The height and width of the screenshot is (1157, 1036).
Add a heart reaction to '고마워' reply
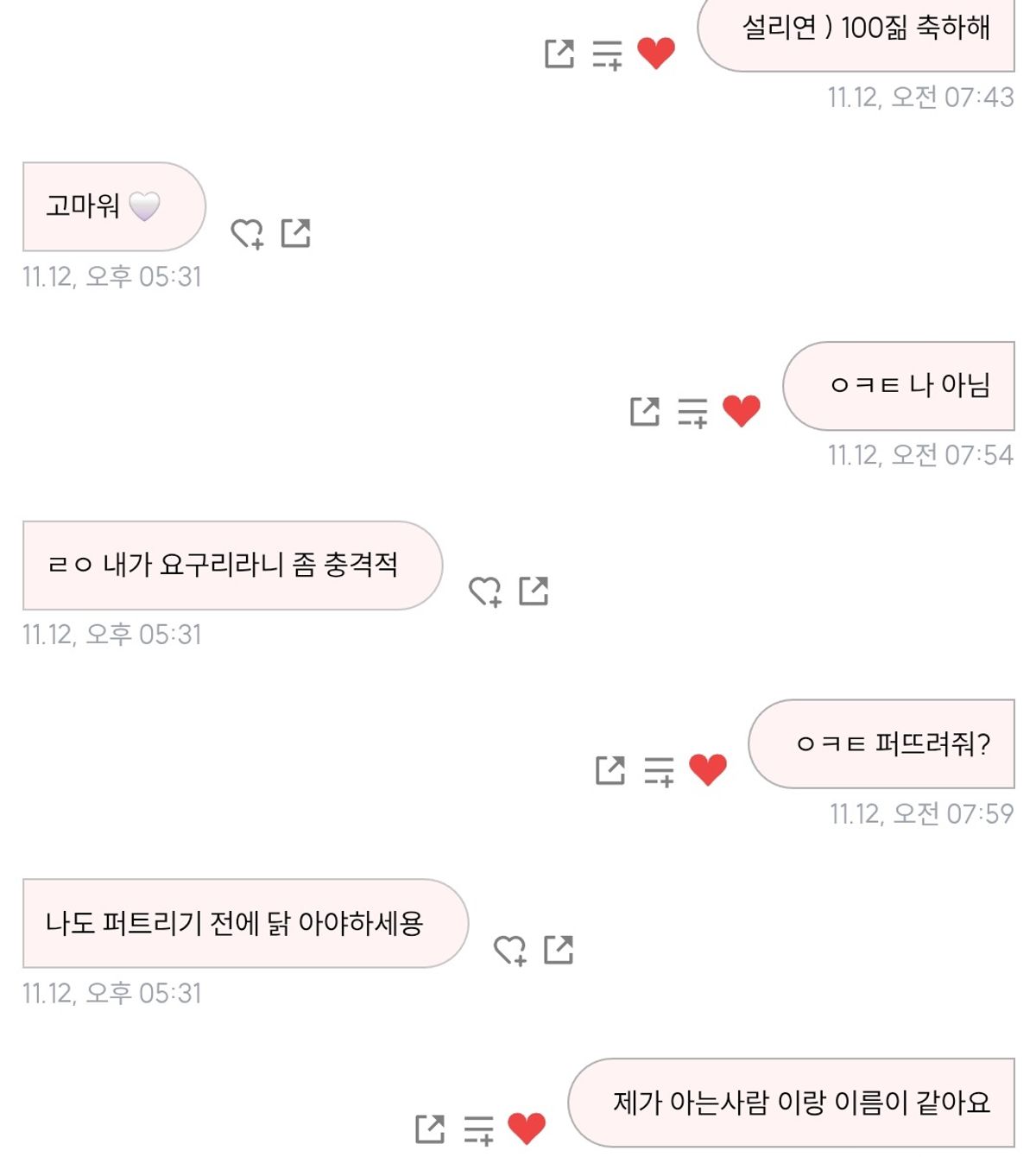point(247,233)
